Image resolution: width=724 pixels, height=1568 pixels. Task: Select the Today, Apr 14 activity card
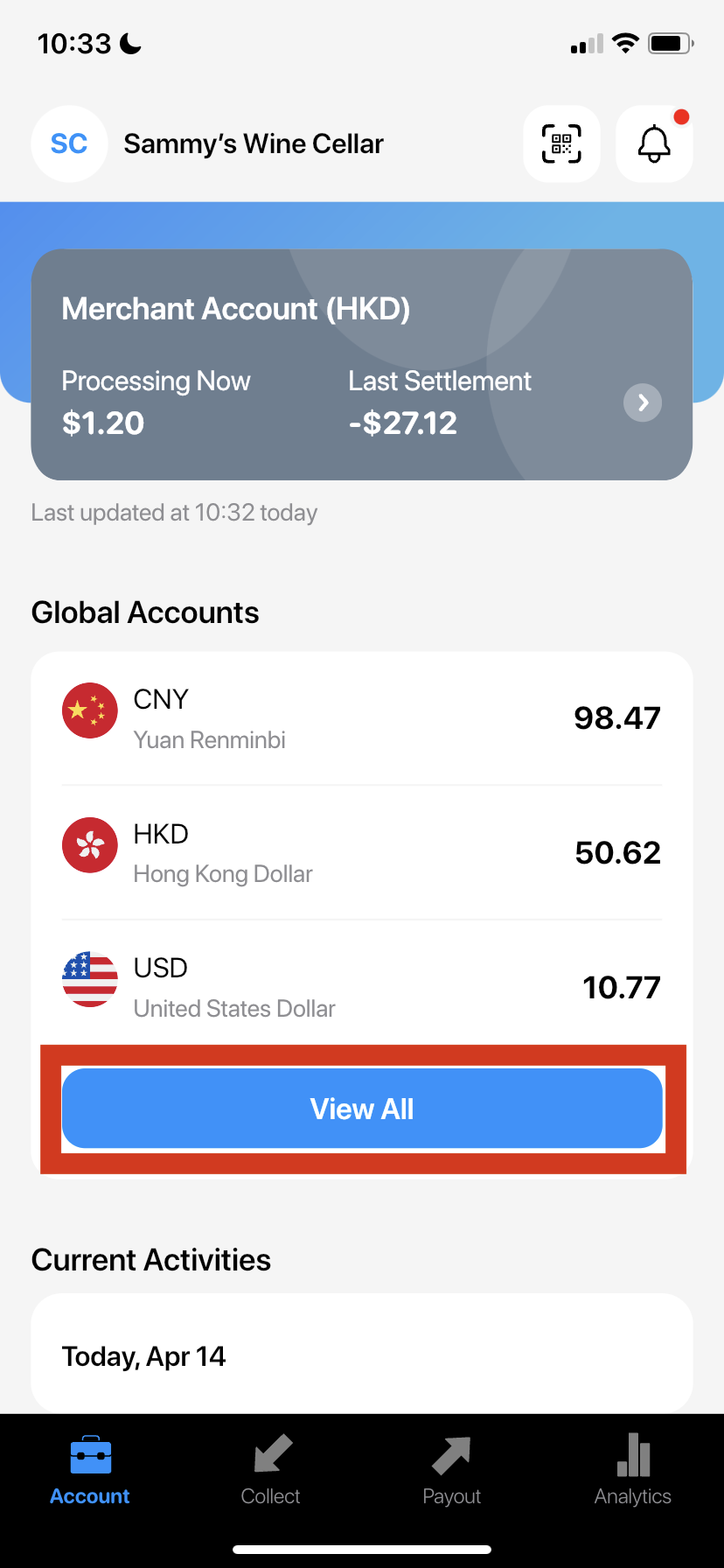click(x=361, y=1354)
